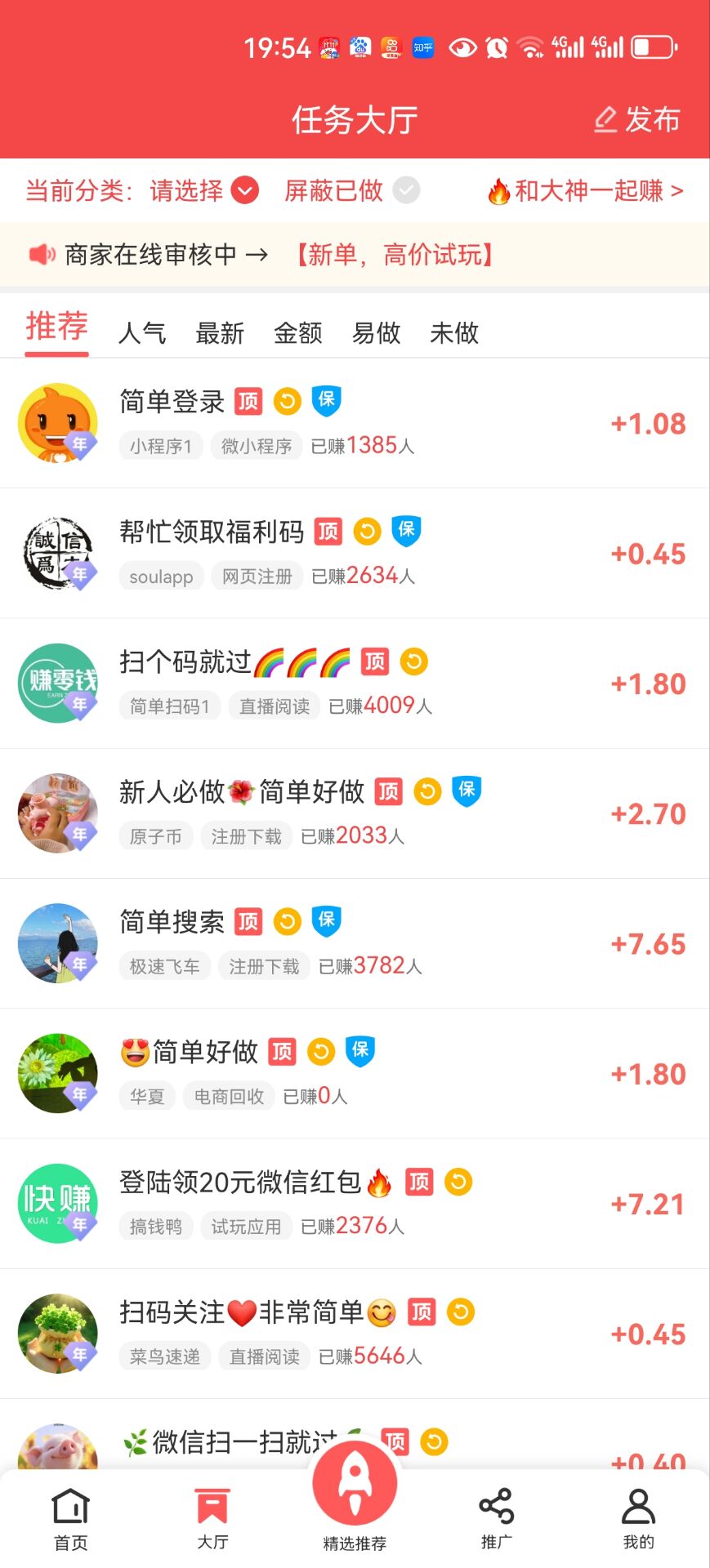
Task: Go to the 首页 home tab
Action: coord(71,1517)
